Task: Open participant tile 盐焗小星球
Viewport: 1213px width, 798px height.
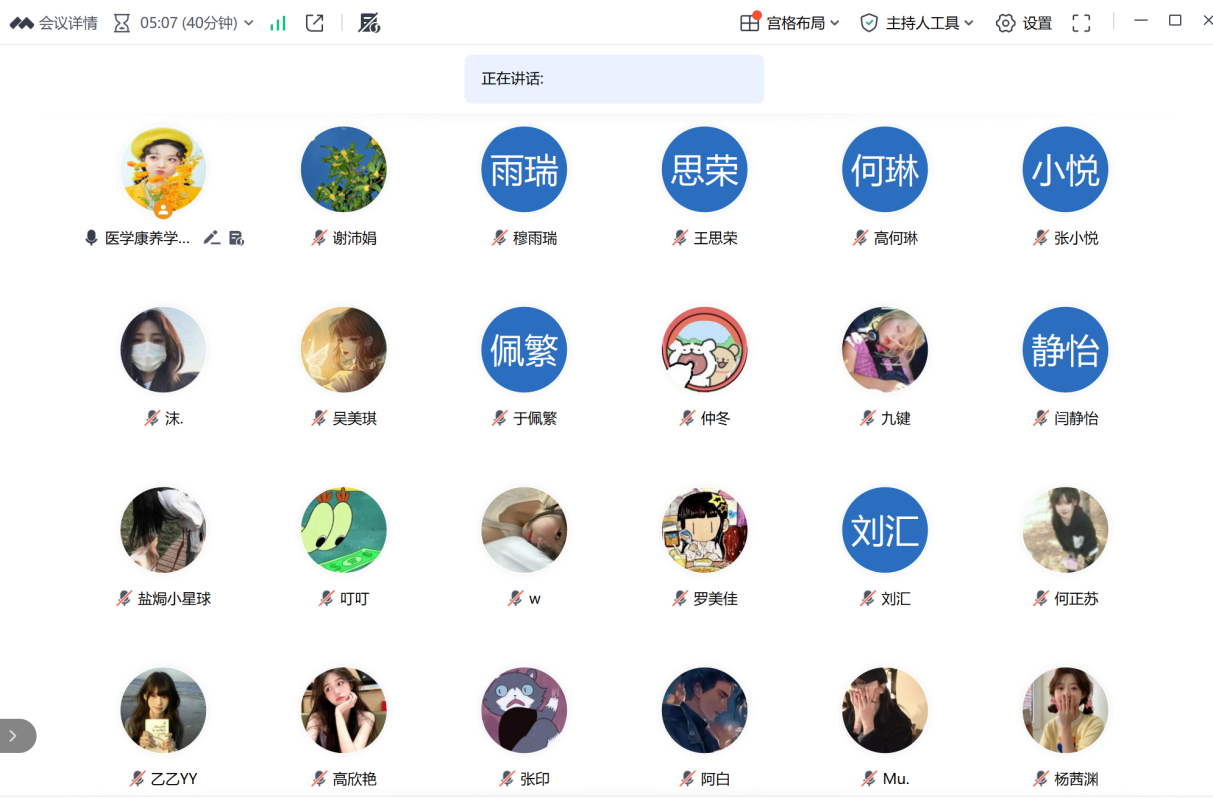Action: pos(163,530)
